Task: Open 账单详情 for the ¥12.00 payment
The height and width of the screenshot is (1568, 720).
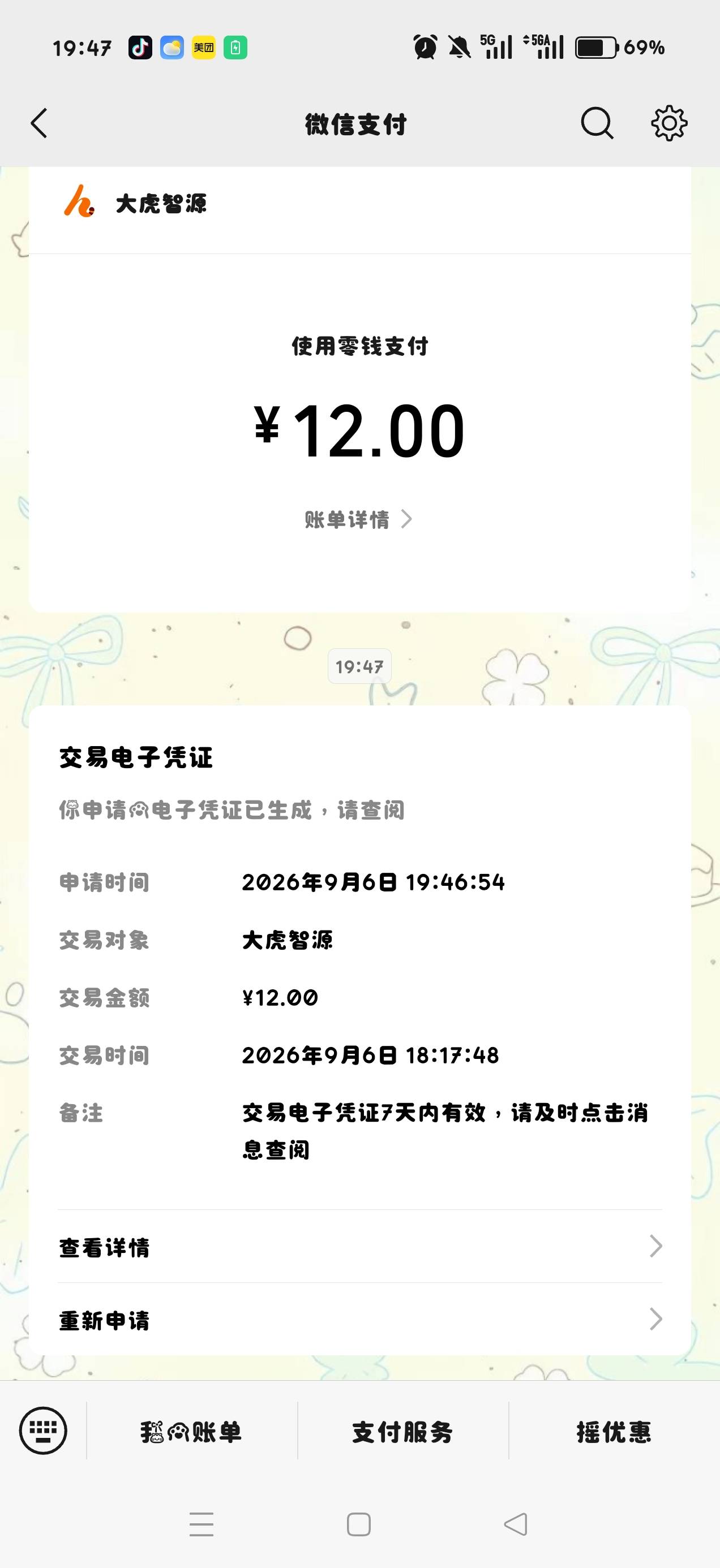Action: coord(359,519)
